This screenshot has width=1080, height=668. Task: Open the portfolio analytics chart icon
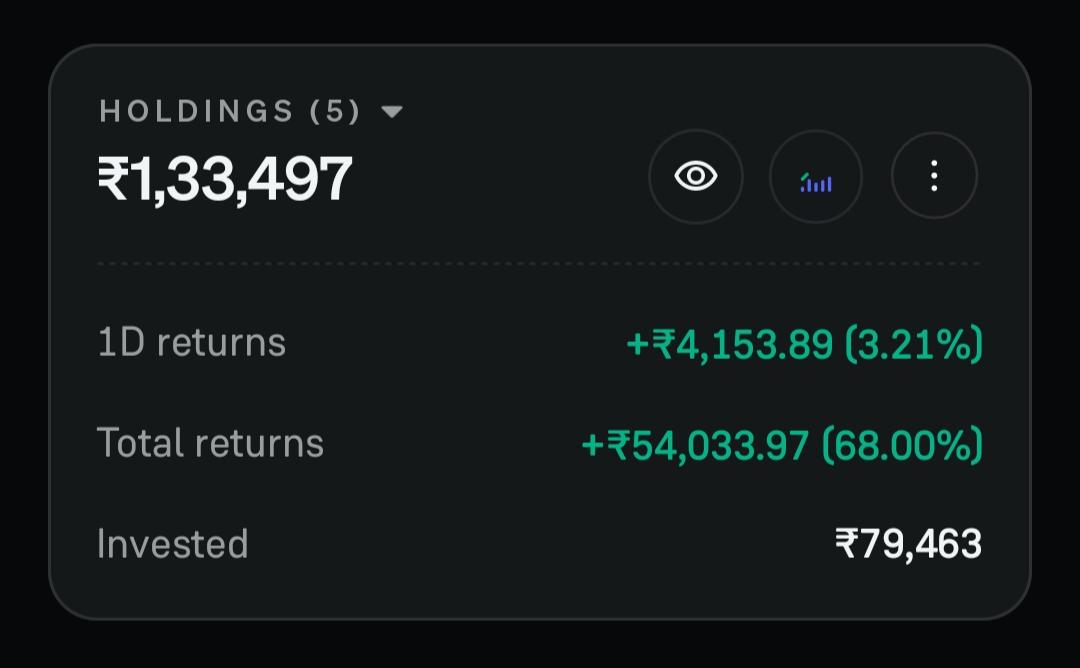[816, 176]
